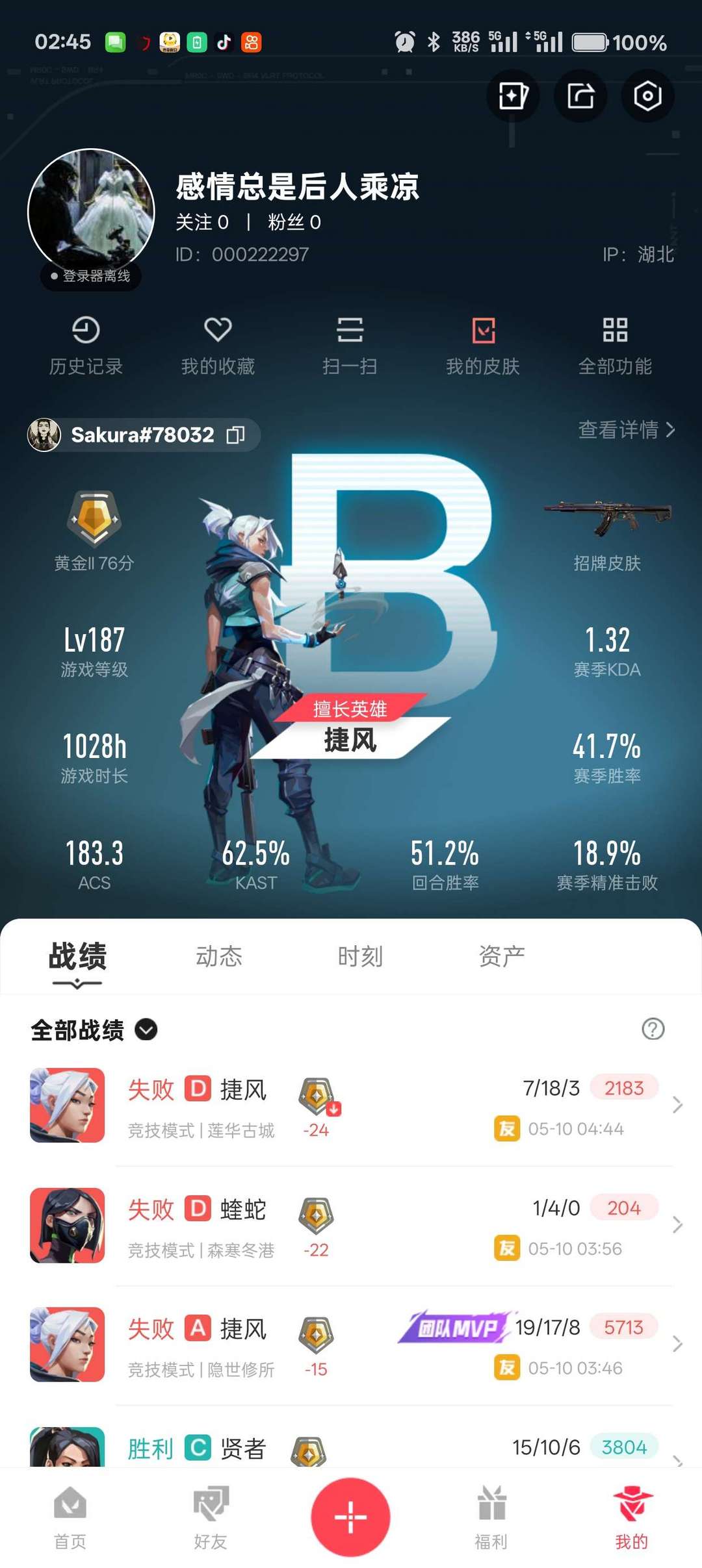Open the starred card icon at top
Viewport: 702px width, 1568px height.
point(513,96)
